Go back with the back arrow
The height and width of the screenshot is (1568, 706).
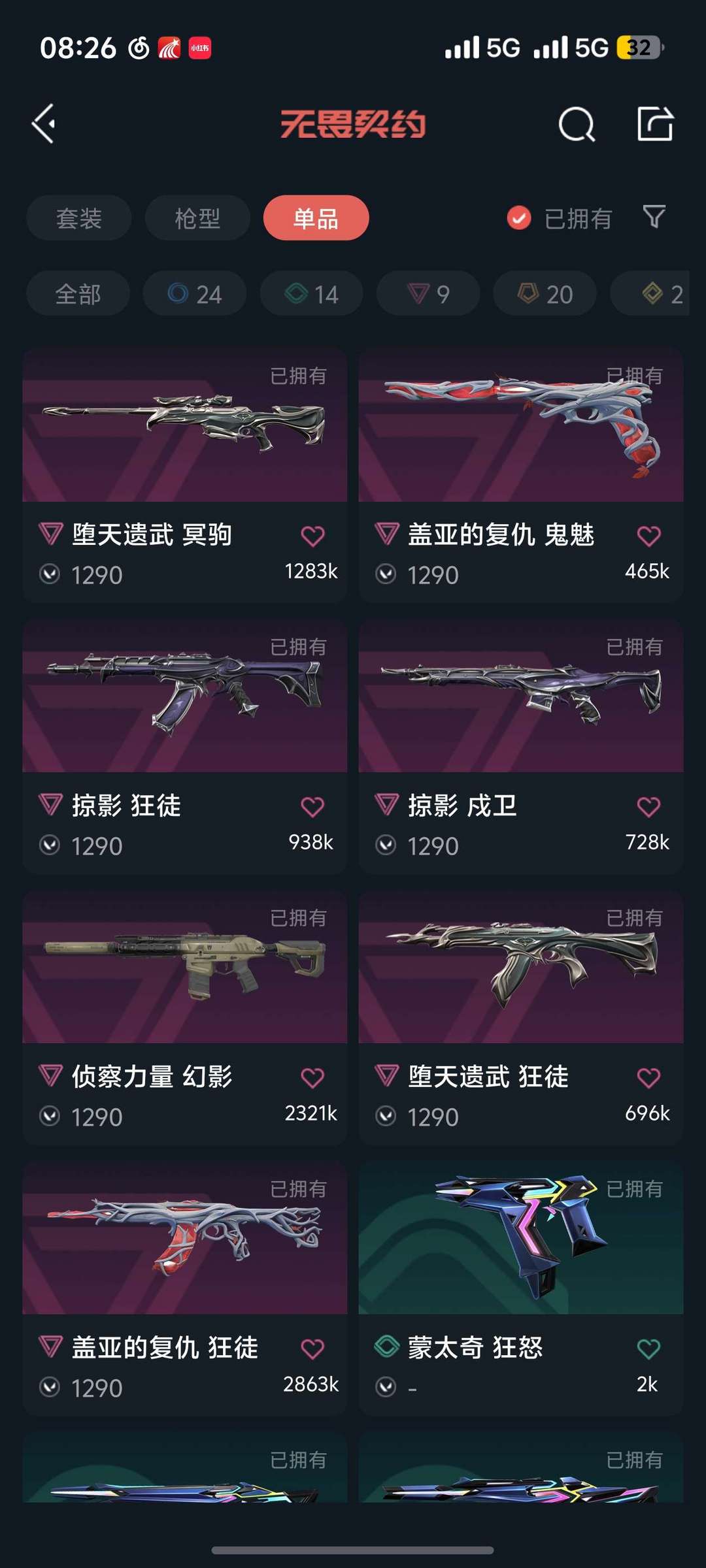pos(44,124)
